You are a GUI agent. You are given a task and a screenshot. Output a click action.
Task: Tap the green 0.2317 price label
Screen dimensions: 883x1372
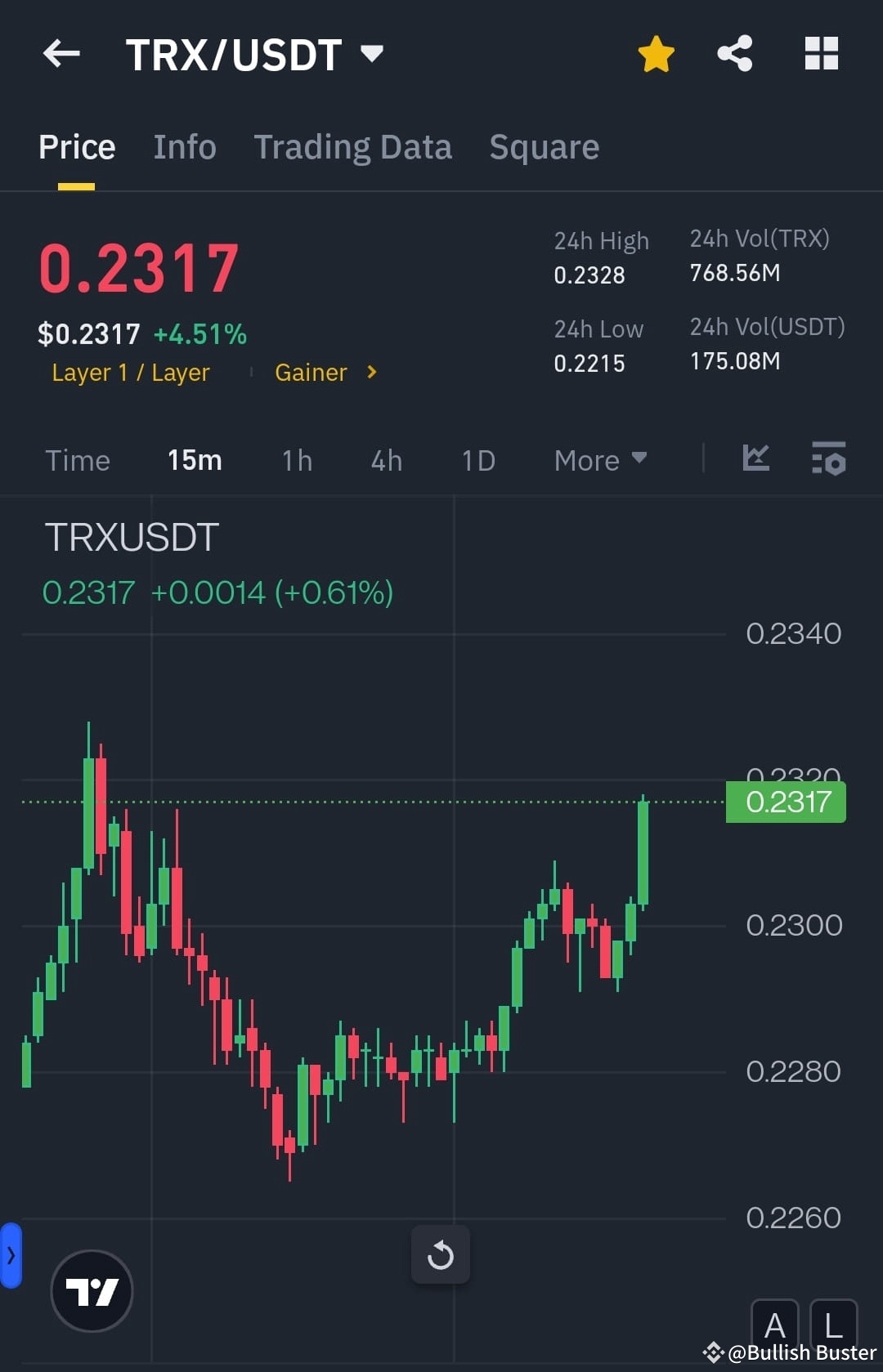(785, 802)
